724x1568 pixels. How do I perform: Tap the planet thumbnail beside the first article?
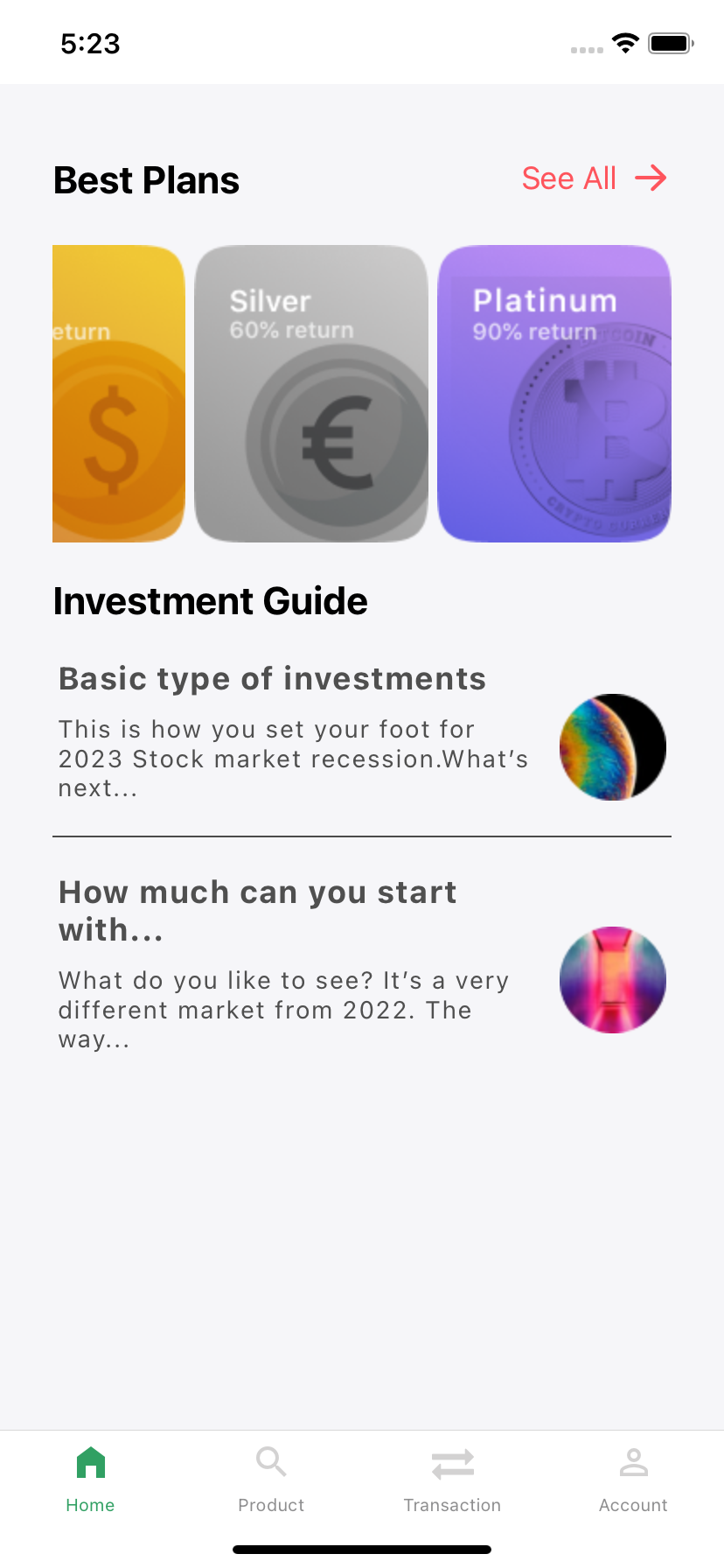pyautogui.click(x=612, y=747)
